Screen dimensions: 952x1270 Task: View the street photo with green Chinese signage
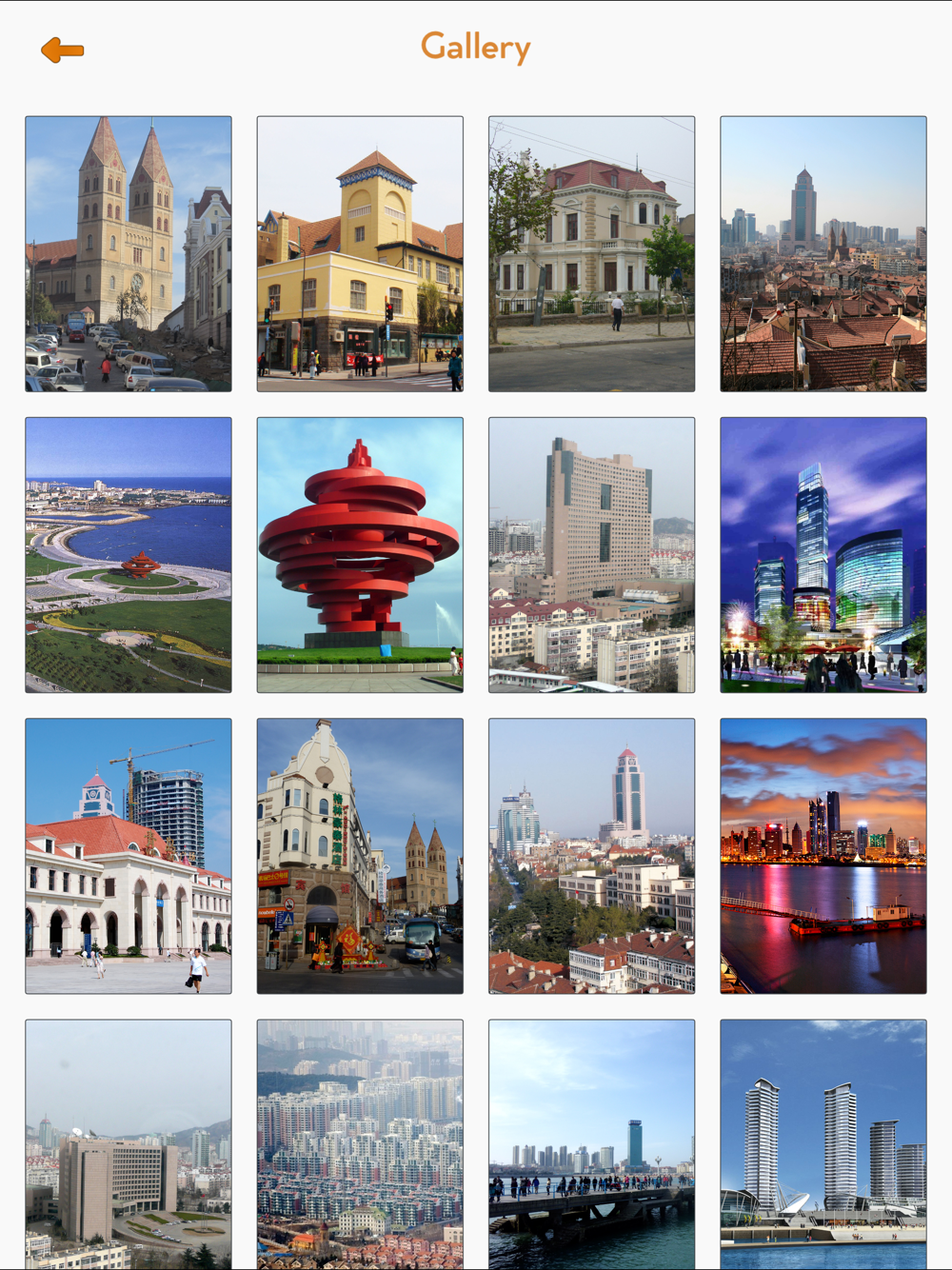360,856
